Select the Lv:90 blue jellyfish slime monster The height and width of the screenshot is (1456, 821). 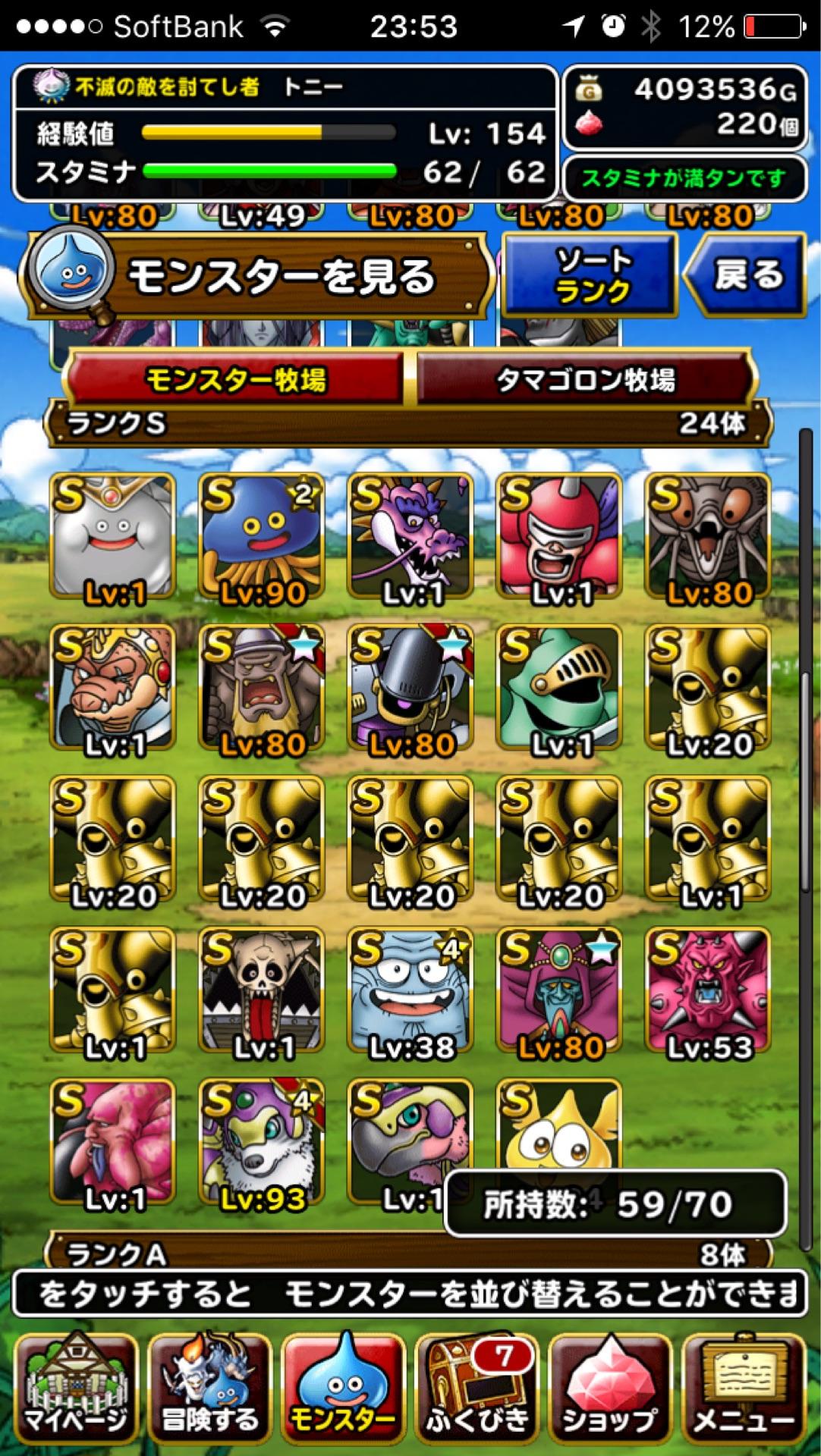point(262,537)
